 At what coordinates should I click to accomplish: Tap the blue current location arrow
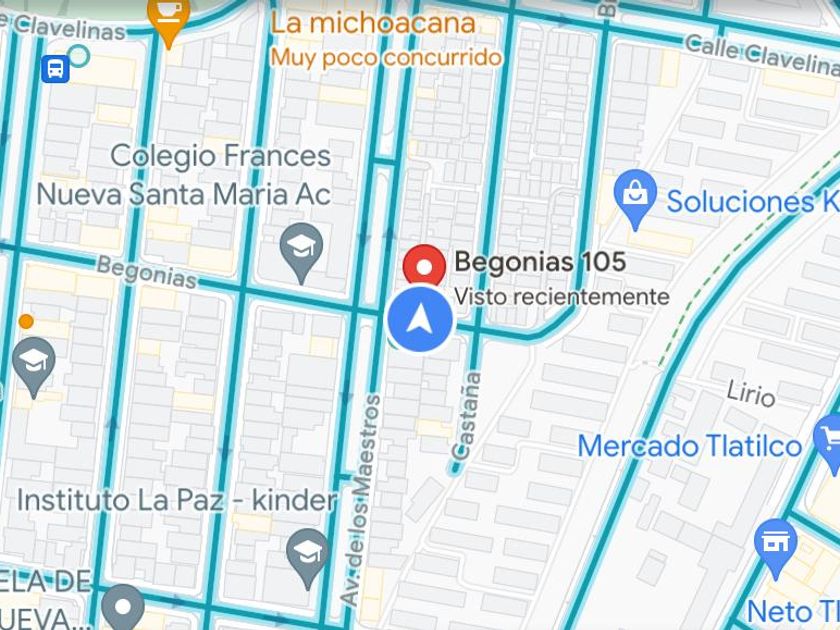click(x=420, y=320)
